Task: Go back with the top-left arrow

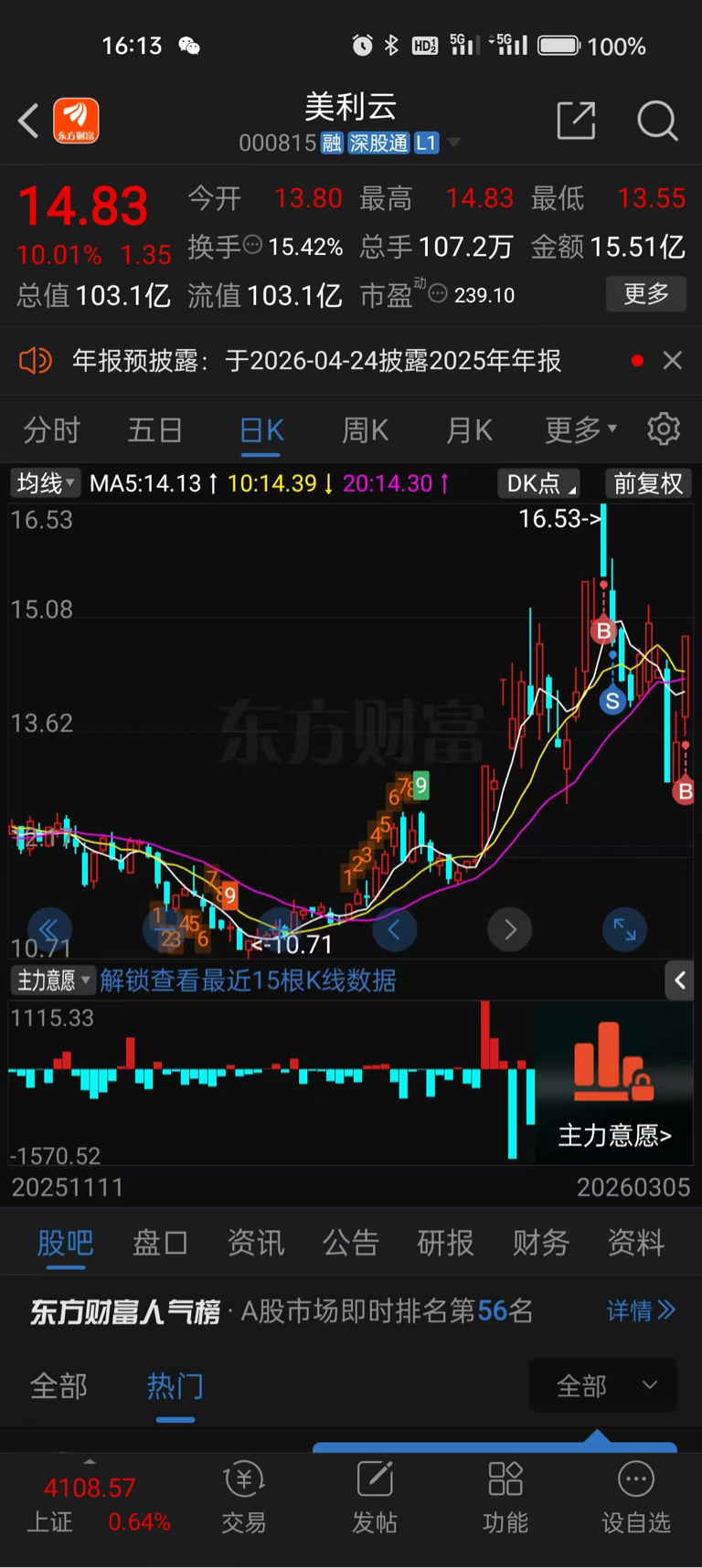Action: point(28,121)
